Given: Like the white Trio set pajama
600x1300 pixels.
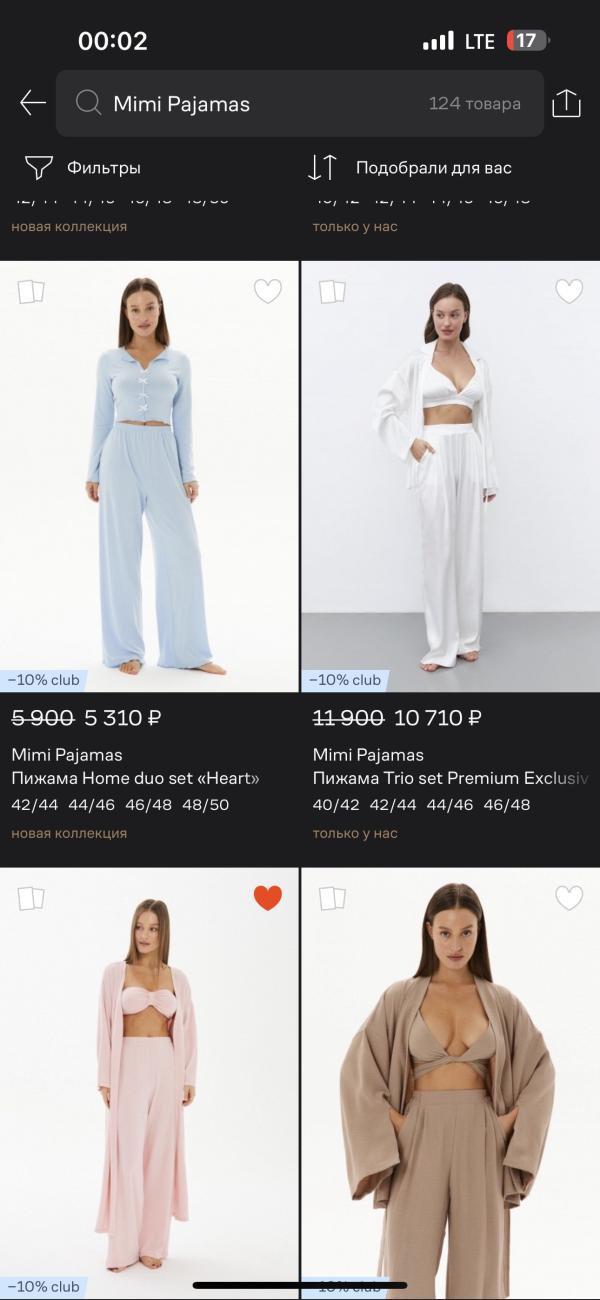Looking at the screenshot, I should 569,291.
